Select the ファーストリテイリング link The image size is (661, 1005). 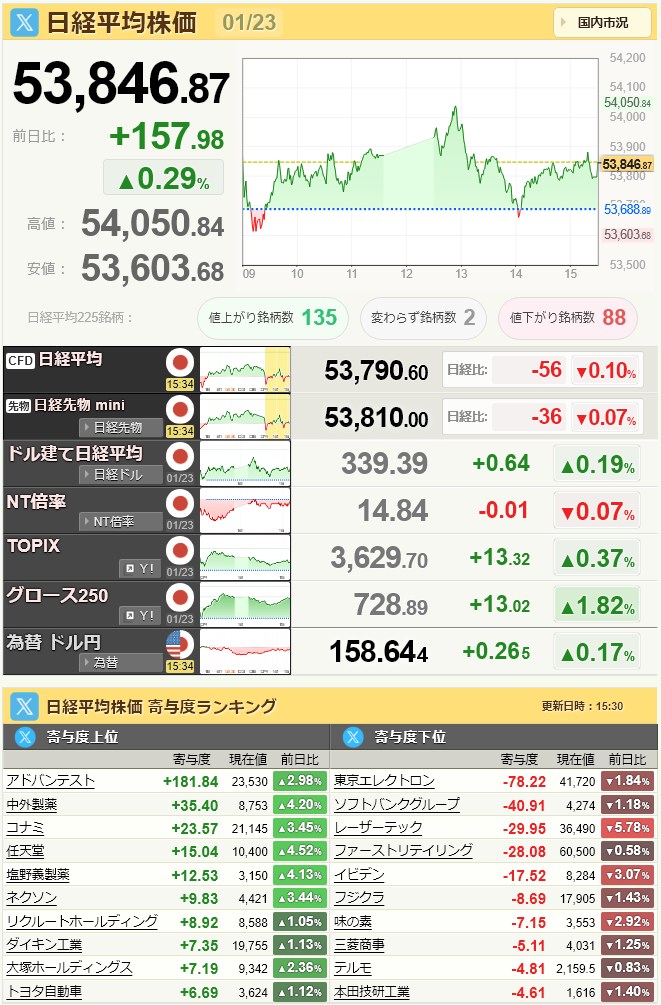tap(403, 851)
